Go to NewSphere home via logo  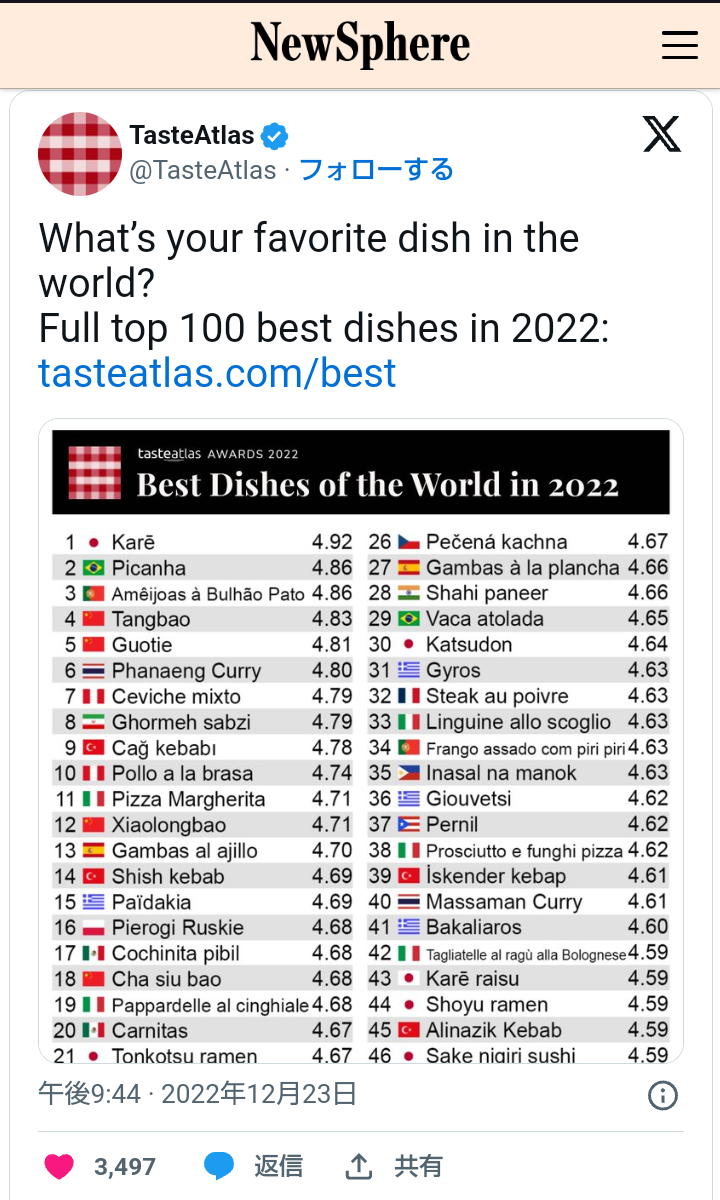[360, 44]
